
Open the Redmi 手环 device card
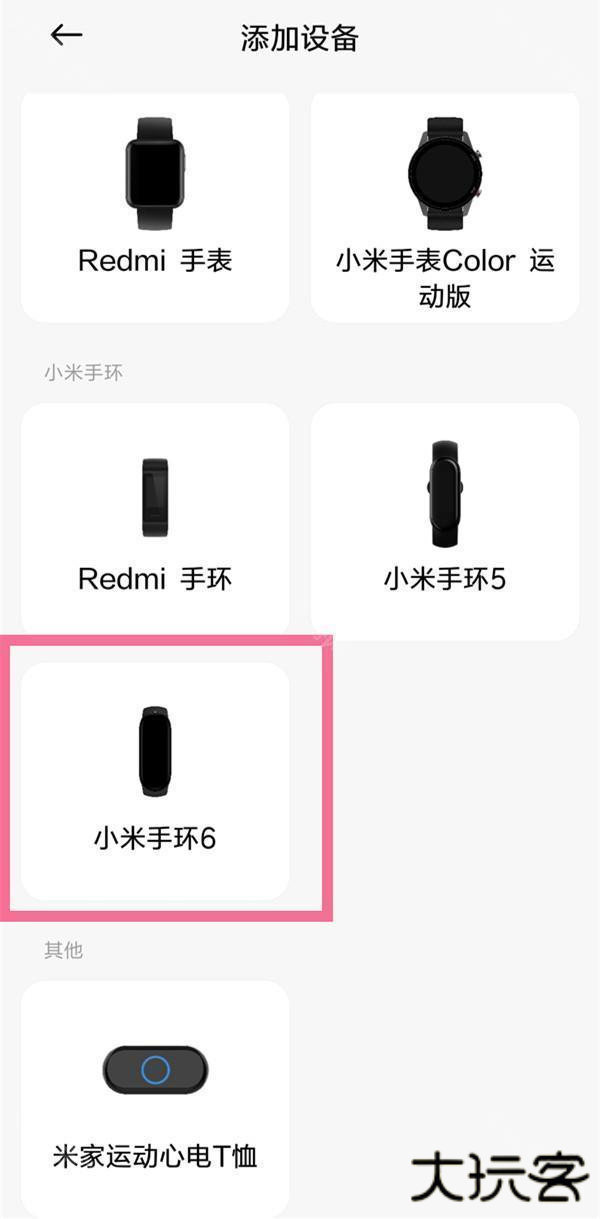coord(155,520)
